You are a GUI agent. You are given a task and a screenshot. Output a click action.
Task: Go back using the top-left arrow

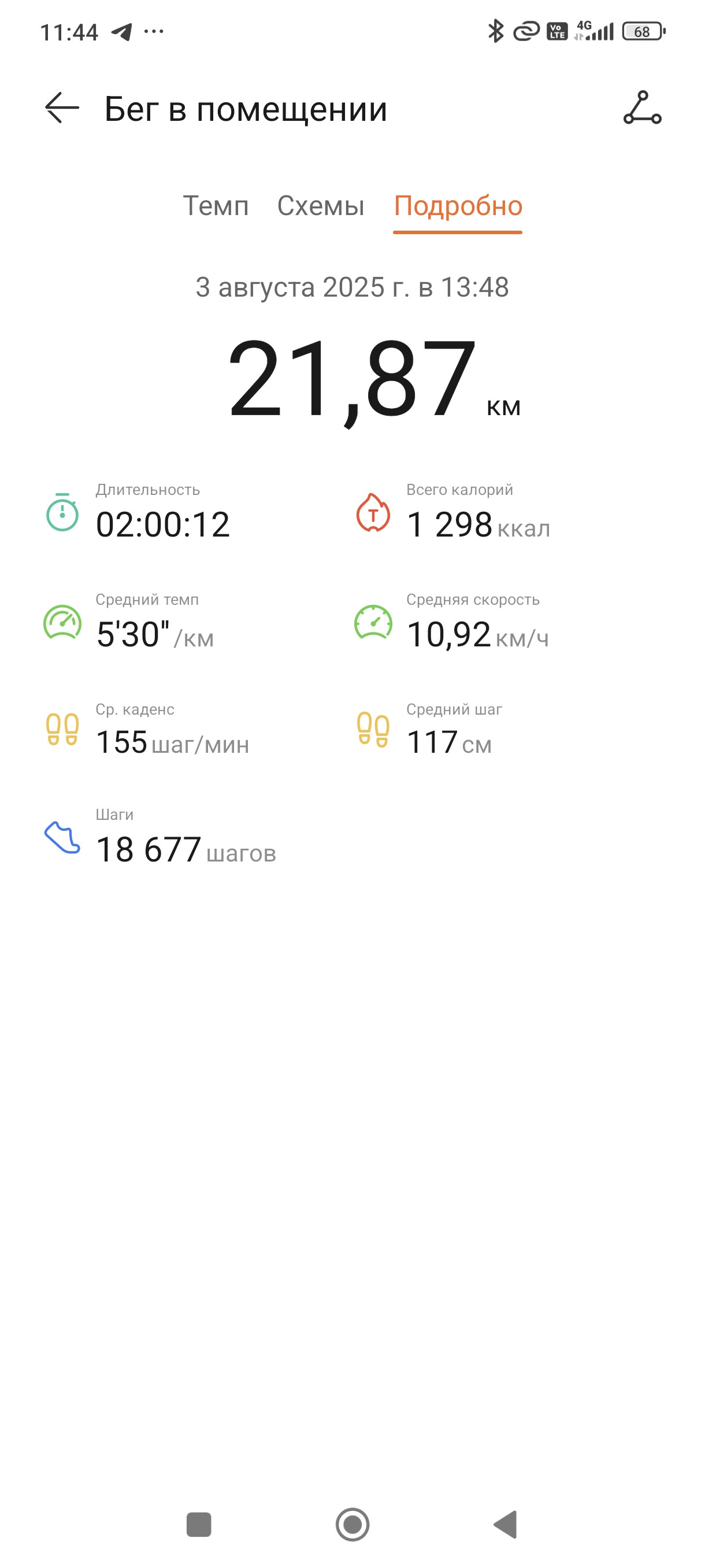pyautogui.click(x=62, y=108)
